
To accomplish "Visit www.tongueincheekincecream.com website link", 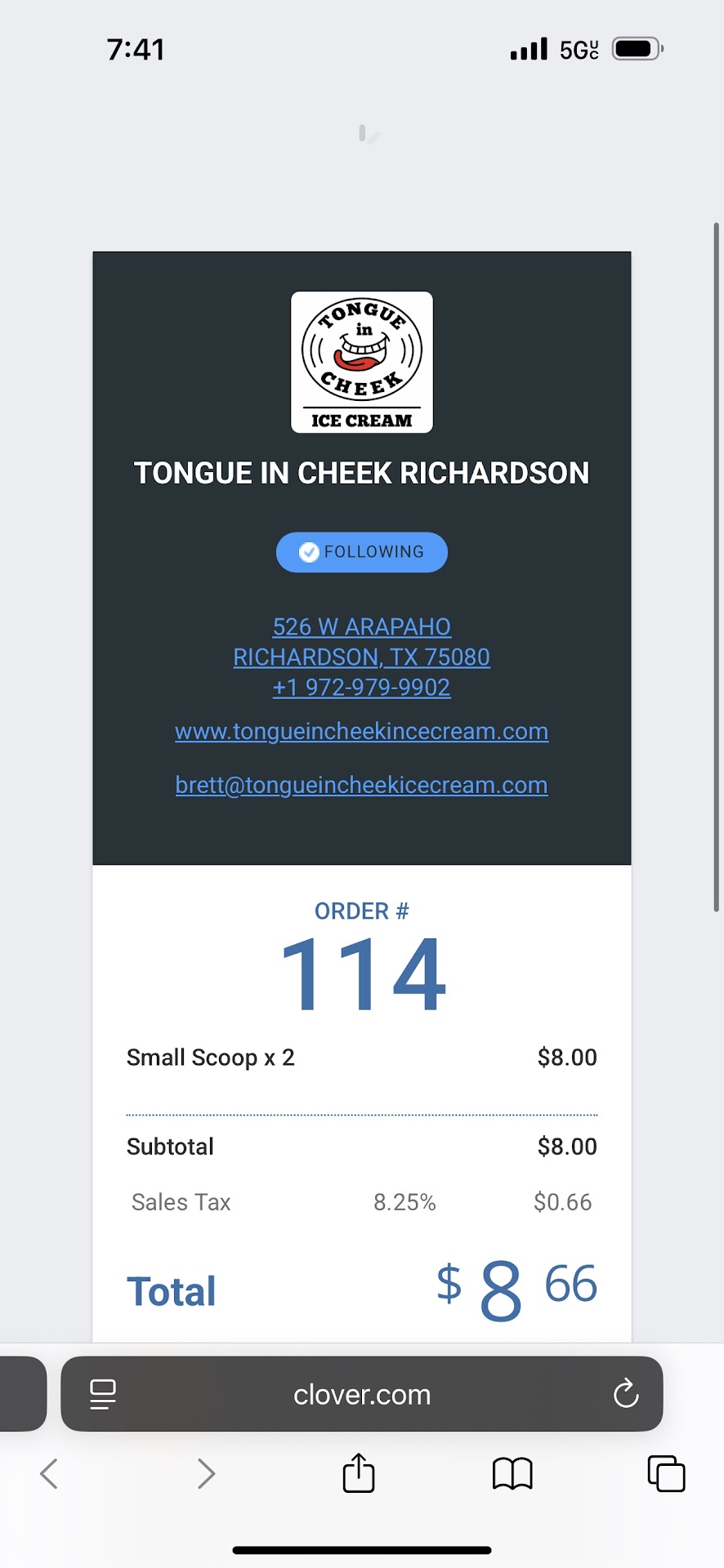I will [x=361, y=731].
